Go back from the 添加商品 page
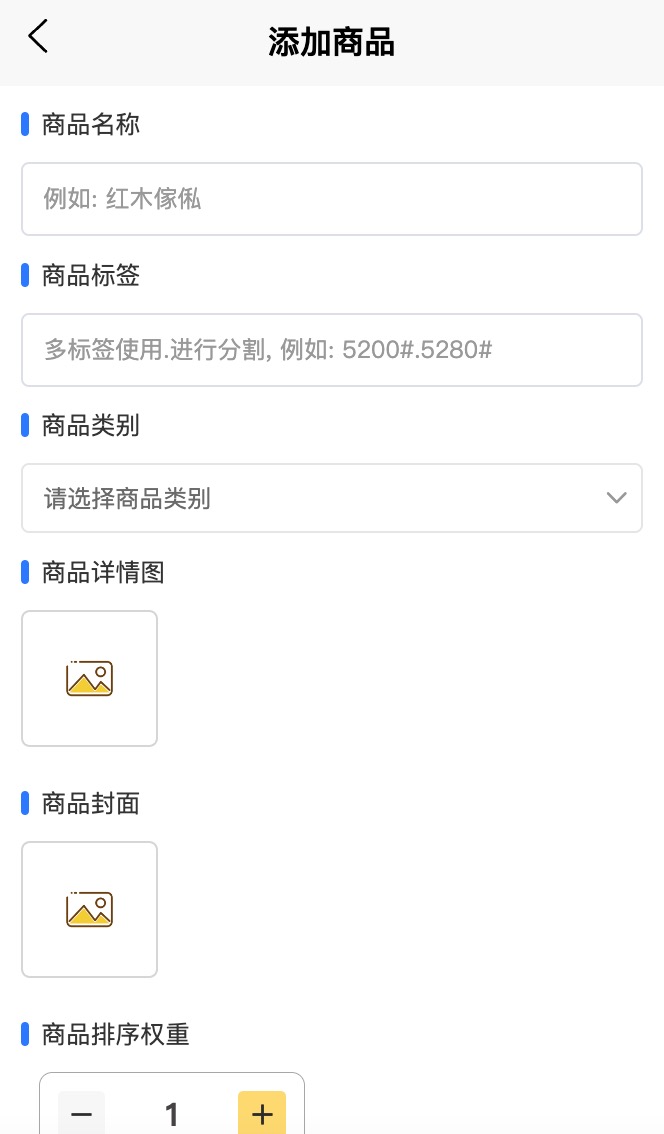Image resolution: width=664 pixels, height=1134 pixels. tap(38, 38)
